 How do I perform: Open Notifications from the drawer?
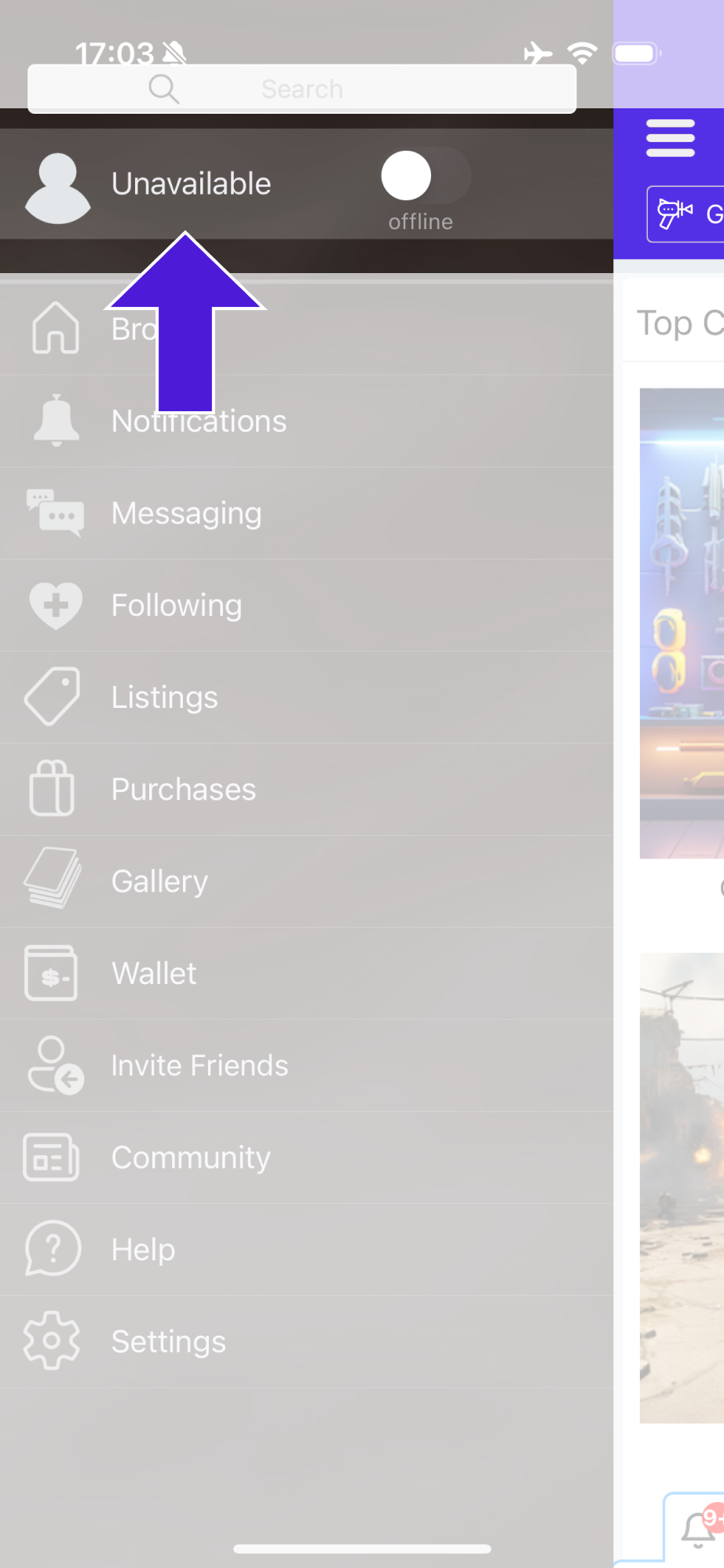[x=199, y=421]
